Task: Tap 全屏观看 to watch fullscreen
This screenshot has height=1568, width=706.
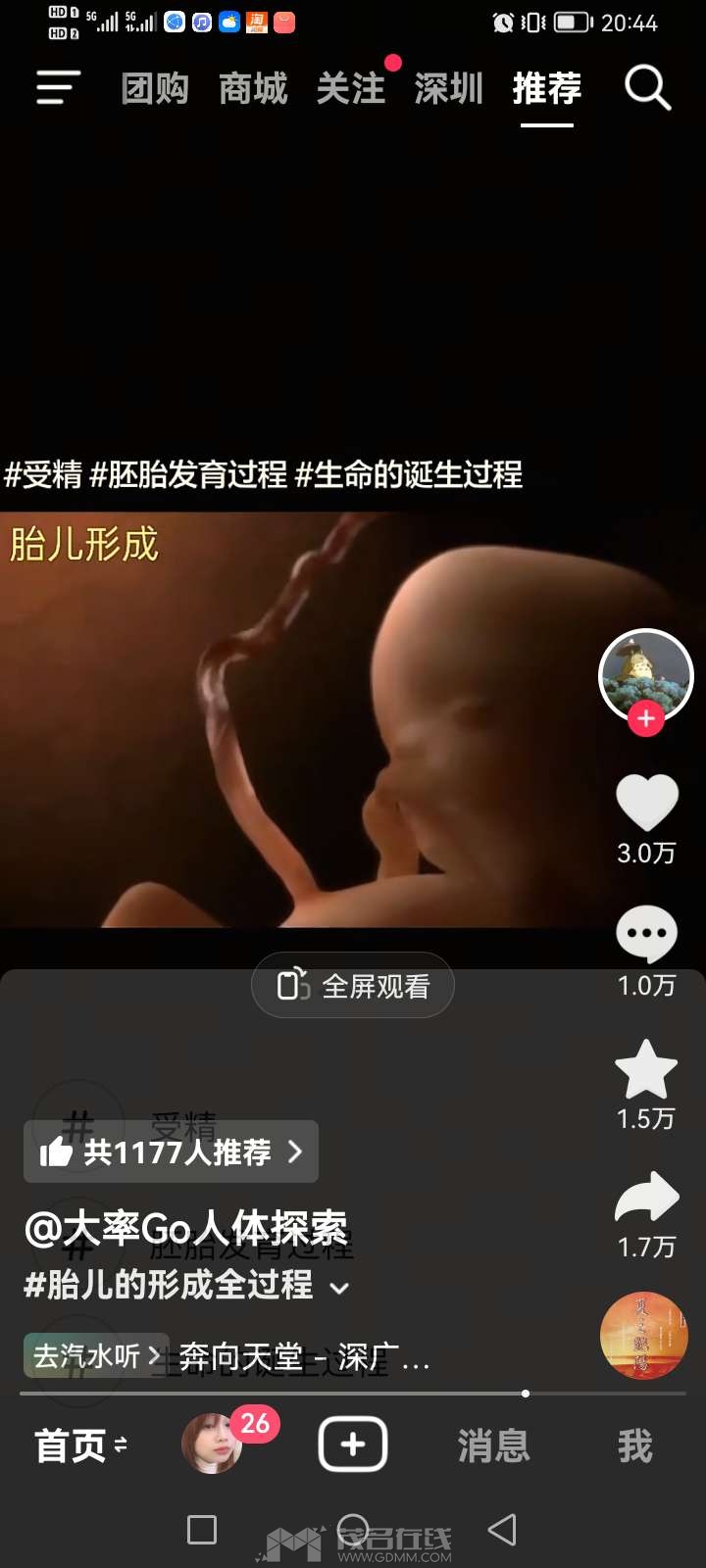Action: click(x=353, y=985)
